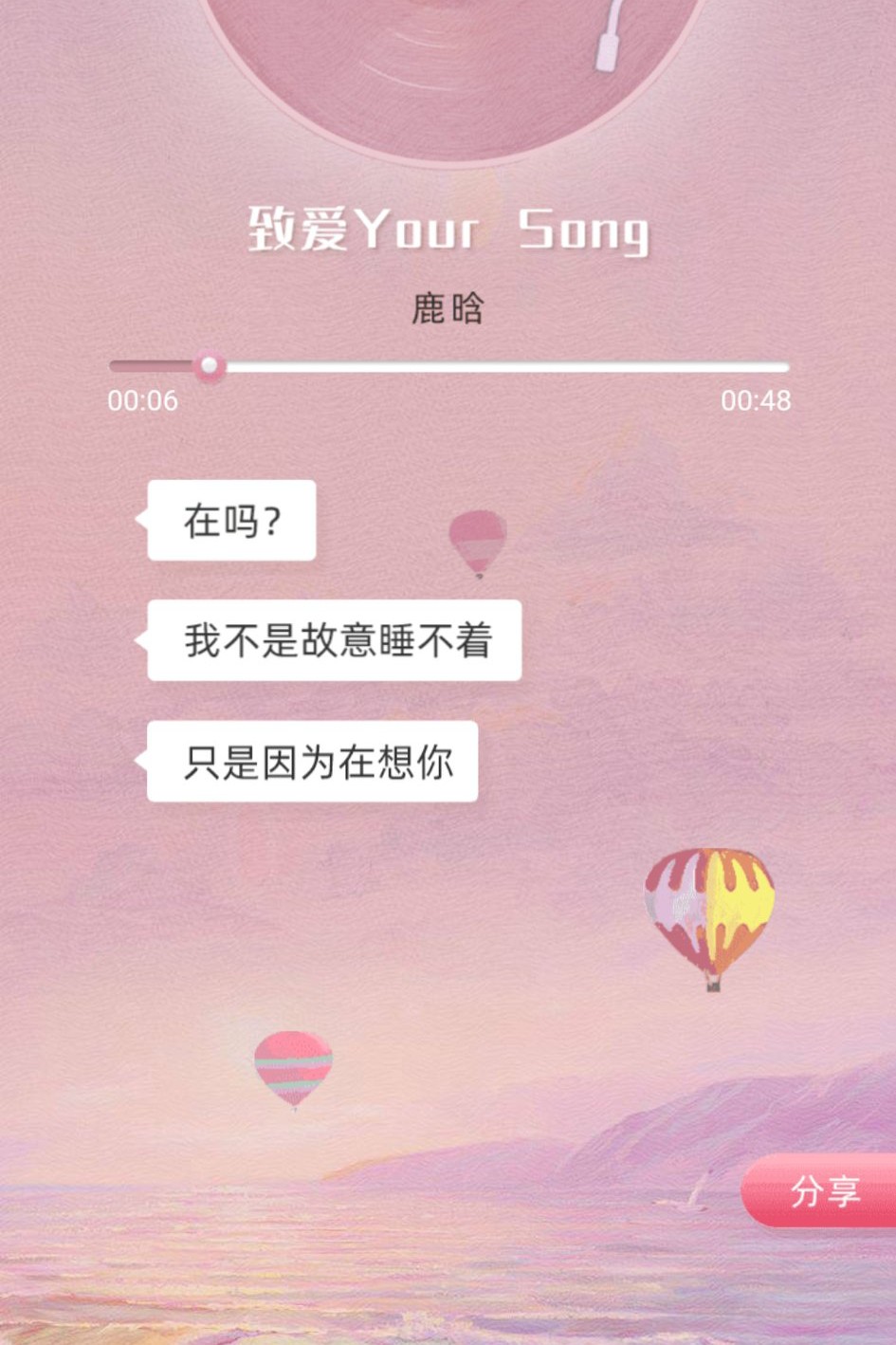Click the total duration 00:48 label

(755, 401)
